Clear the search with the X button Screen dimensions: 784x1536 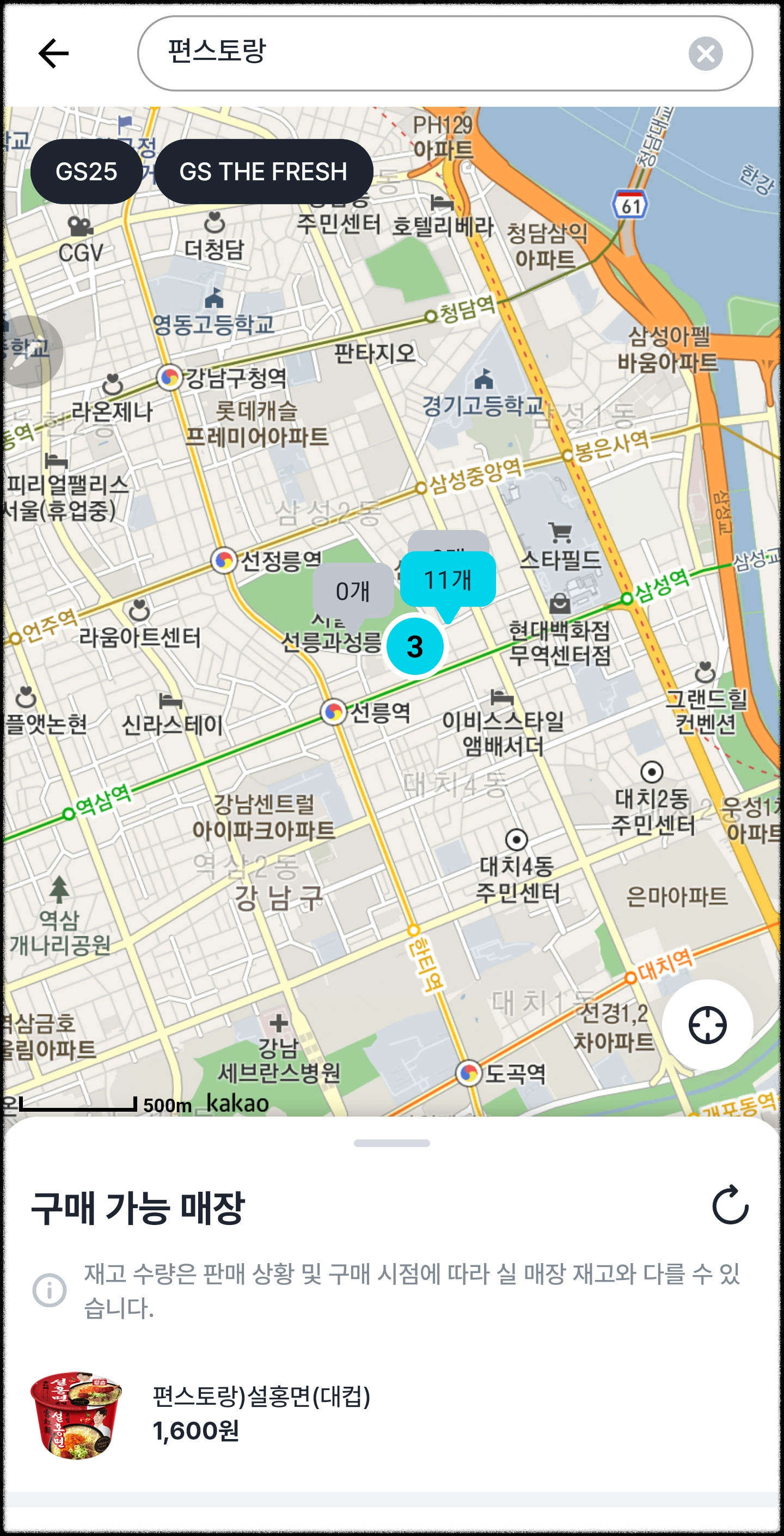pos(707,54)
